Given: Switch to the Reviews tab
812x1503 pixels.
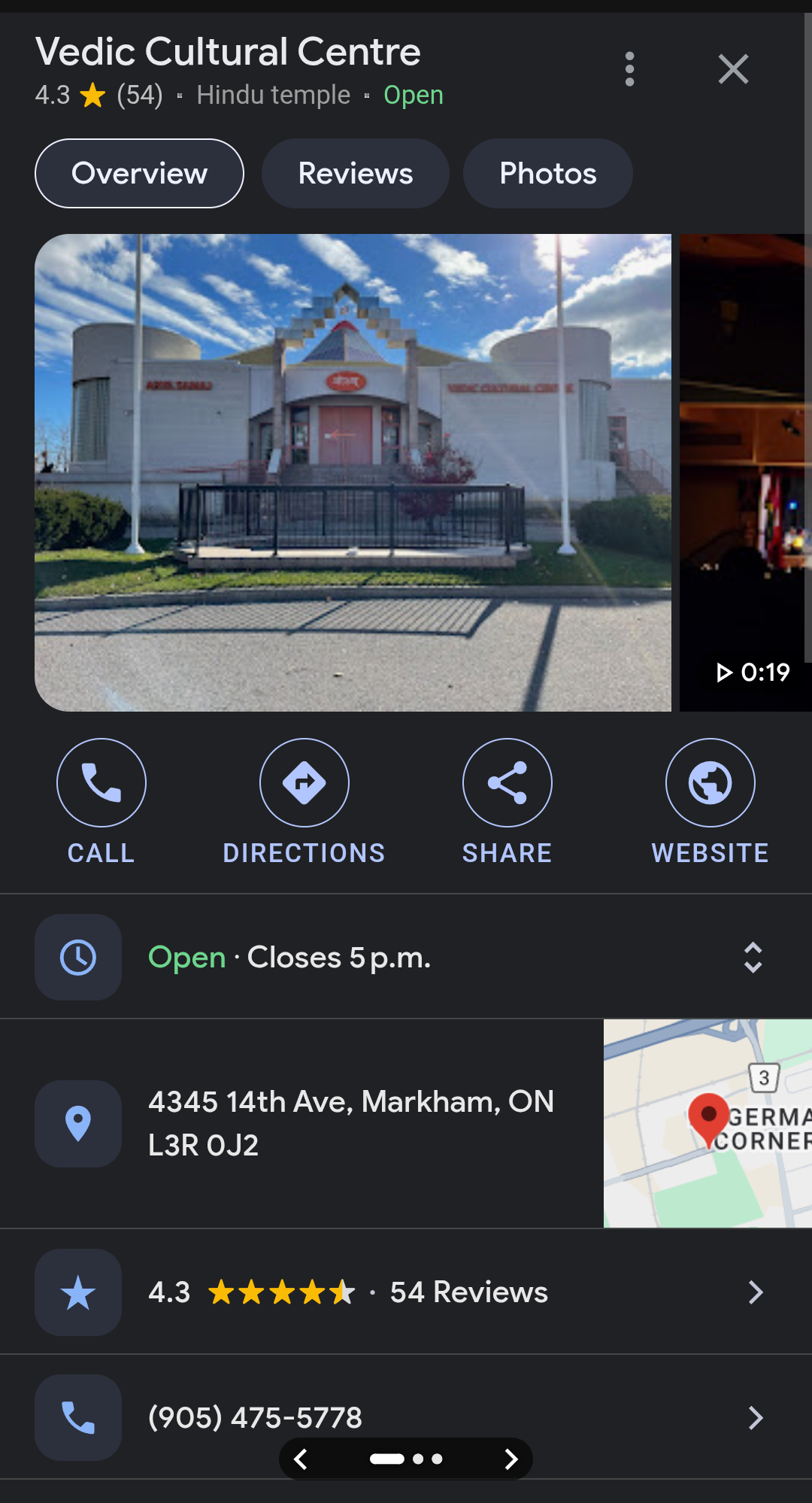Looking at the screenshot, I should tap(355, 173).
